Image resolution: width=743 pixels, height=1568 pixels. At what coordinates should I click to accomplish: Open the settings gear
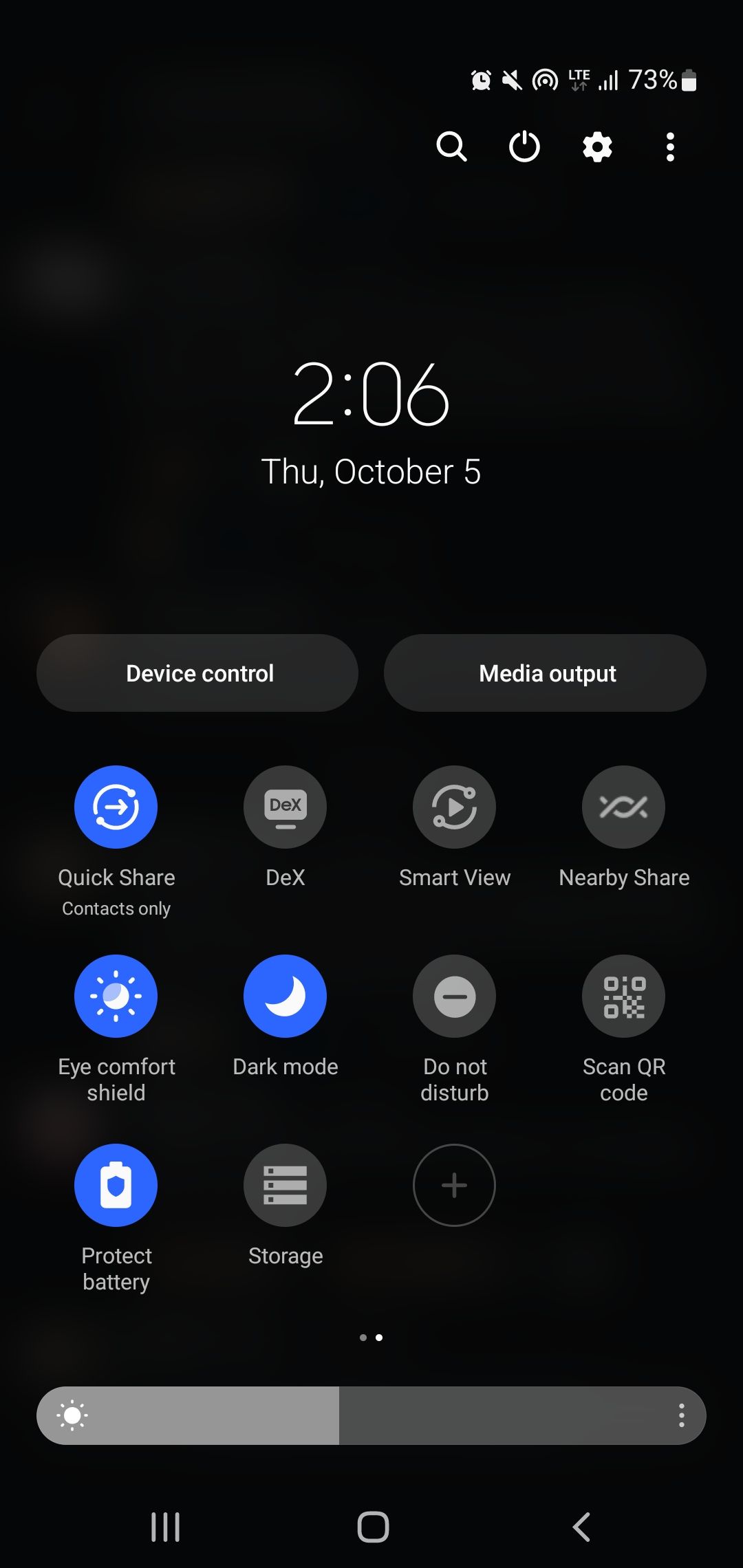597,146
